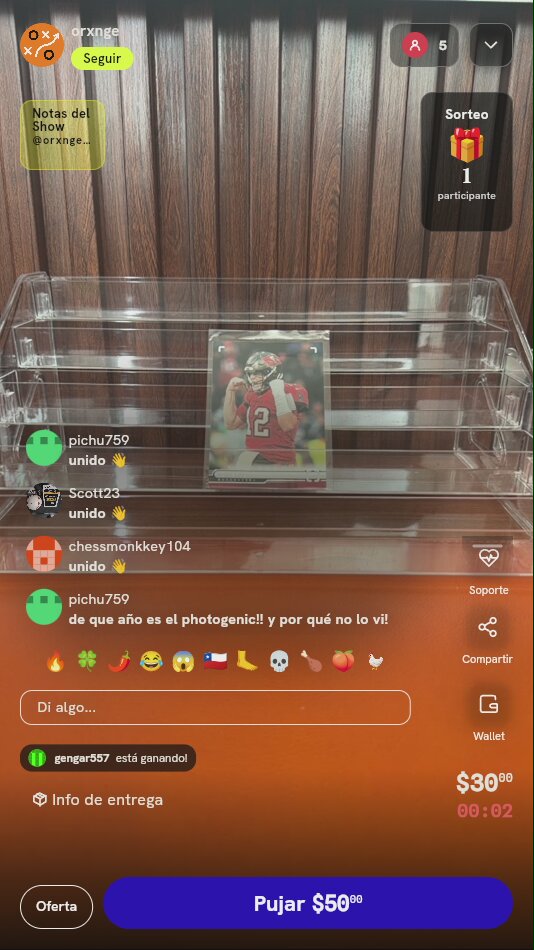Bid with Pujar $50

point(309,903)
